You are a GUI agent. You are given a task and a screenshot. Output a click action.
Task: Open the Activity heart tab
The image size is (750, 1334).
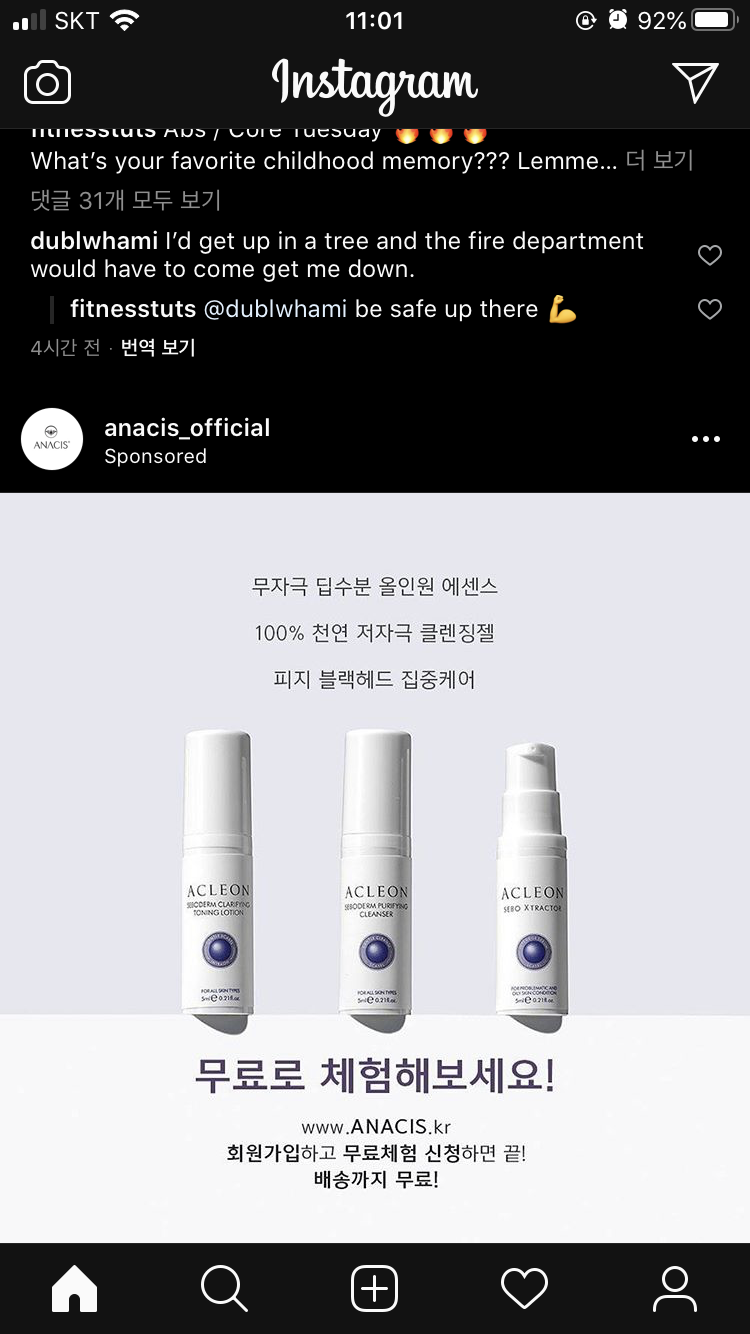click(x=524, y=1288)
